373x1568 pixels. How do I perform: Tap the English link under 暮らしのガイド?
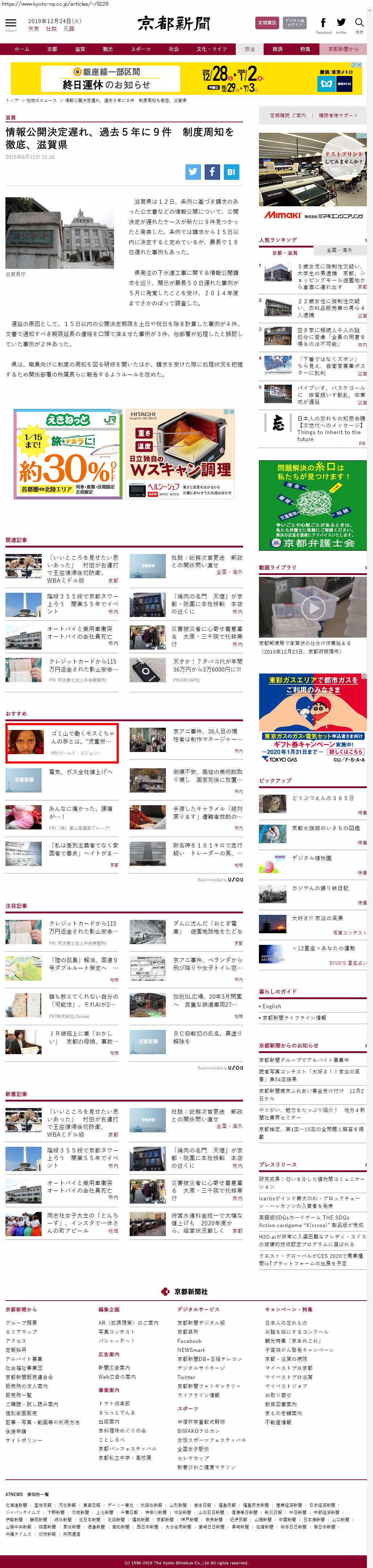click(x=272, y=1006)
